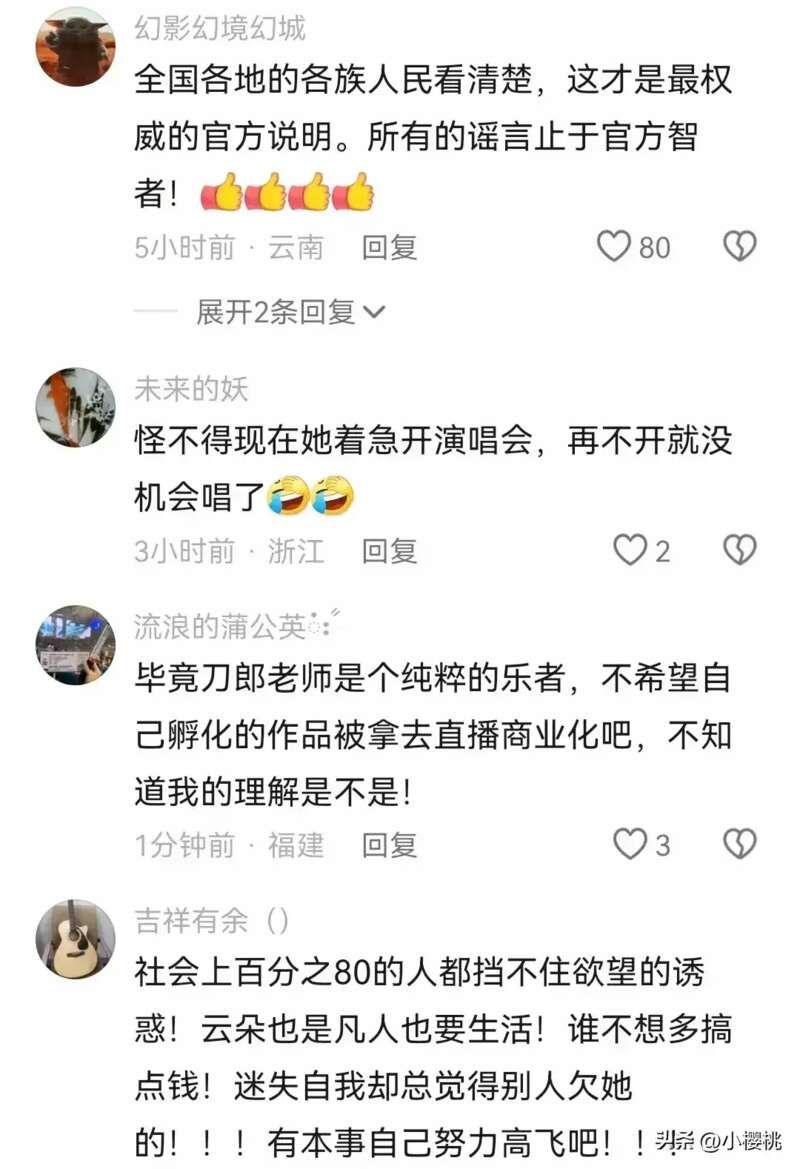Expand the 2 replies under 幻影幻境幻城's comment
The height and width of the screenshot is (1169, 800).
click(x=290, y=312)
